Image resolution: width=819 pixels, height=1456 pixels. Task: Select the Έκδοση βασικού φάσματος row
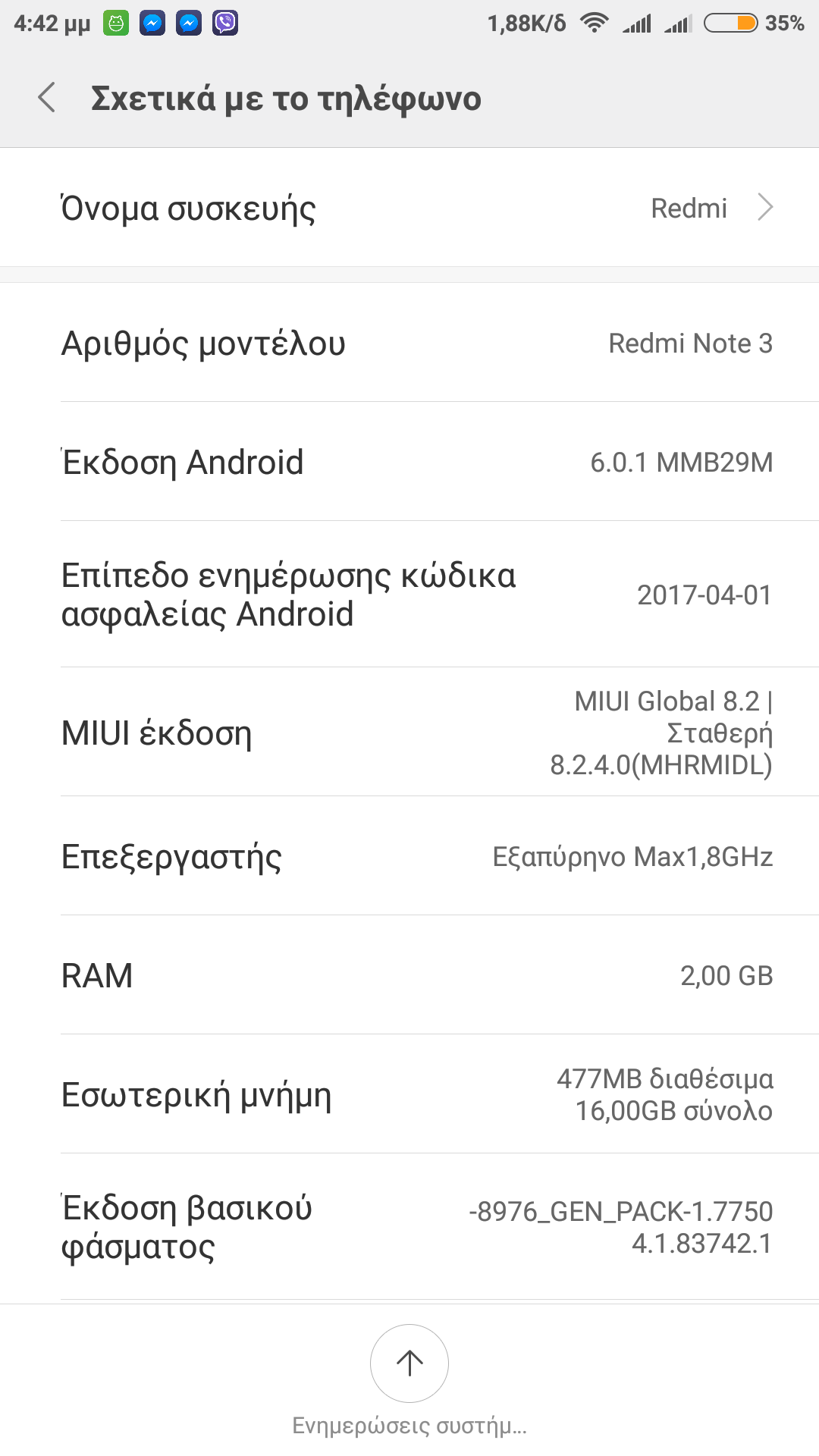click(409, 1227)
